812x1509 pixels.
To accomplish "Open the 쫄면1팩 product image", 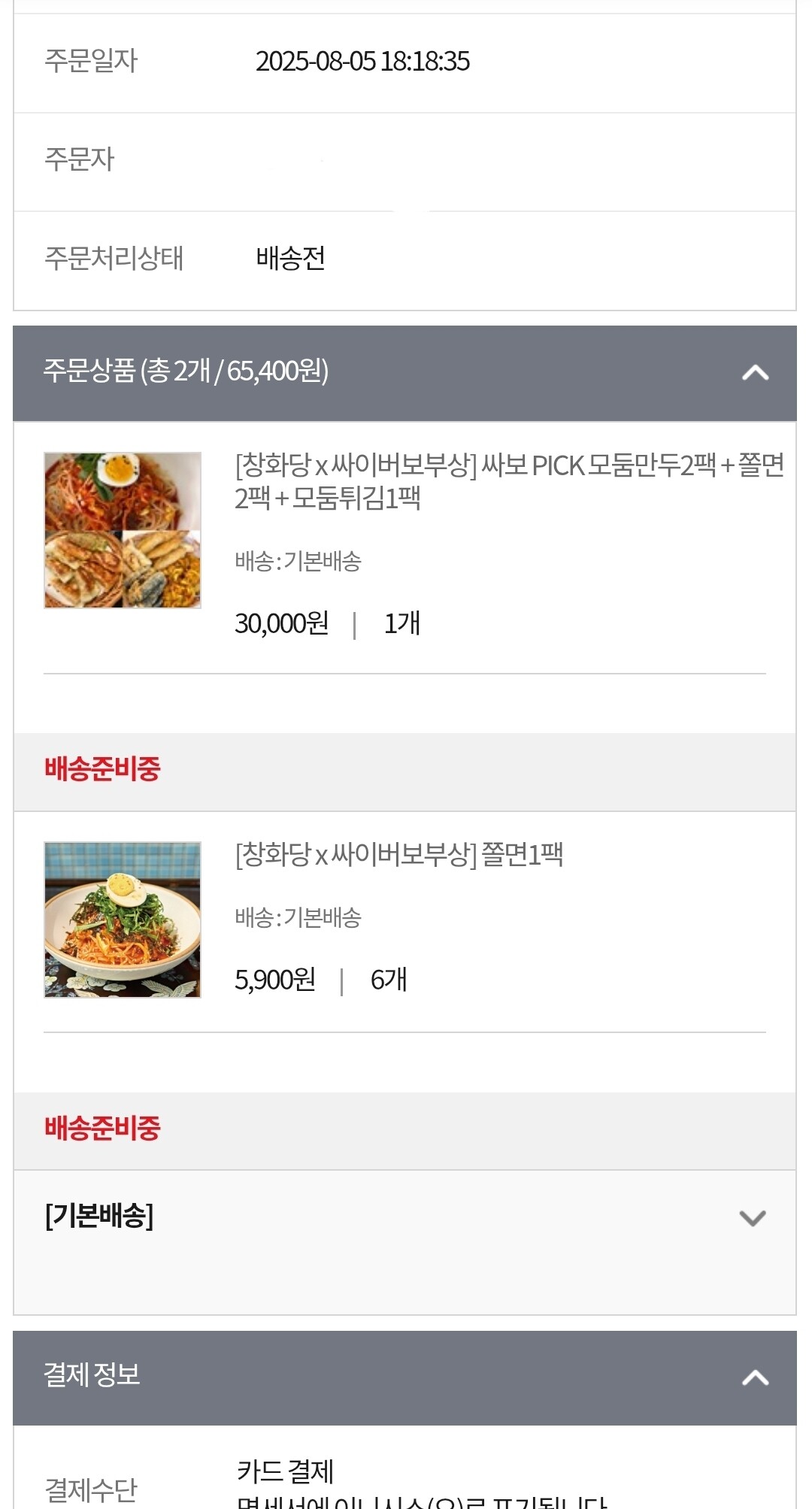I will pyautogui.click(x=123, y=920).
